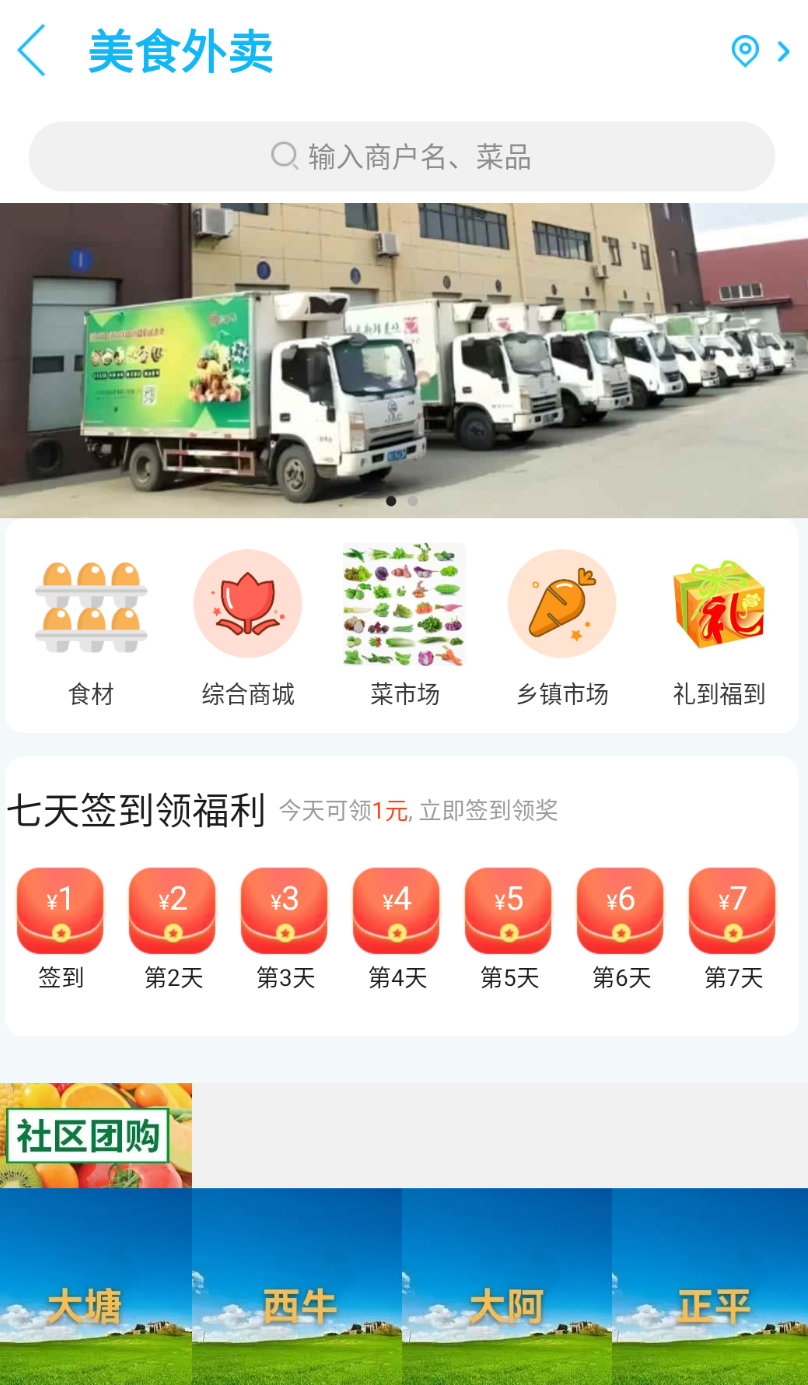The image size is (808, 1385).
Task: Select the first carousel indicator dot
Action: point(391,501)
